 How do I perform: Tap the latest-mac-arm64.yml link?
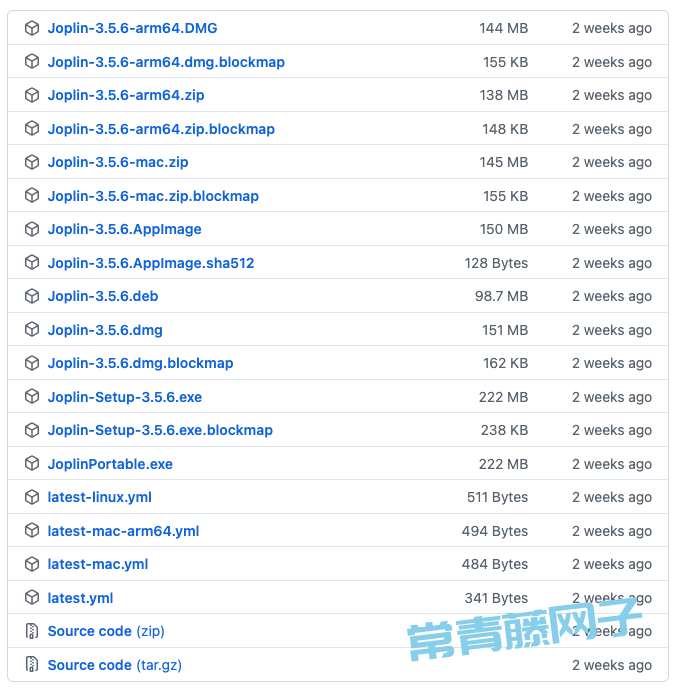123,531
